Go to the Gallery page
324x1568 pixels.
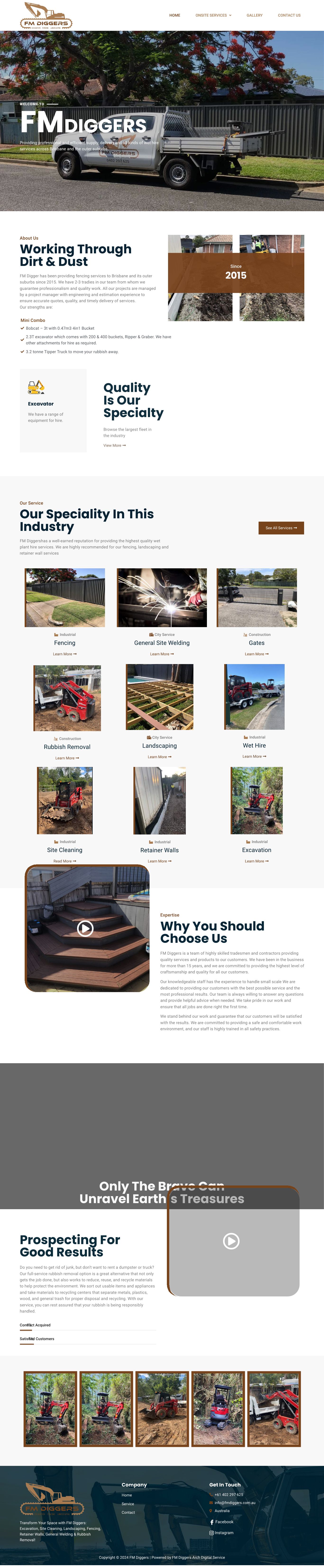255,15
